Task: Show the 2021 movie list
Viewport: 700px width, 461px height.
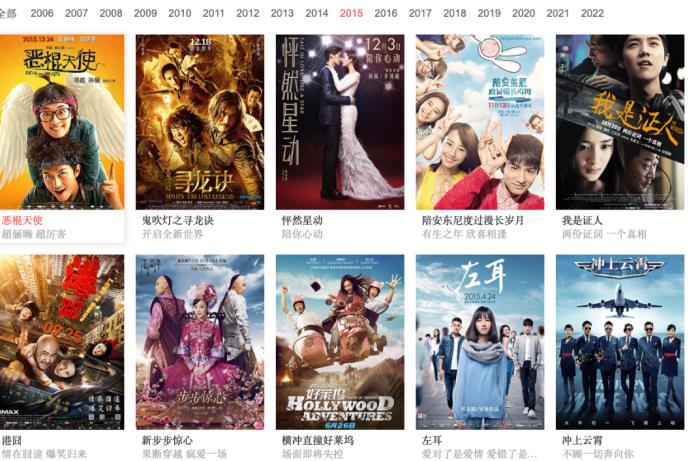Action: click(x=558, y=13)
